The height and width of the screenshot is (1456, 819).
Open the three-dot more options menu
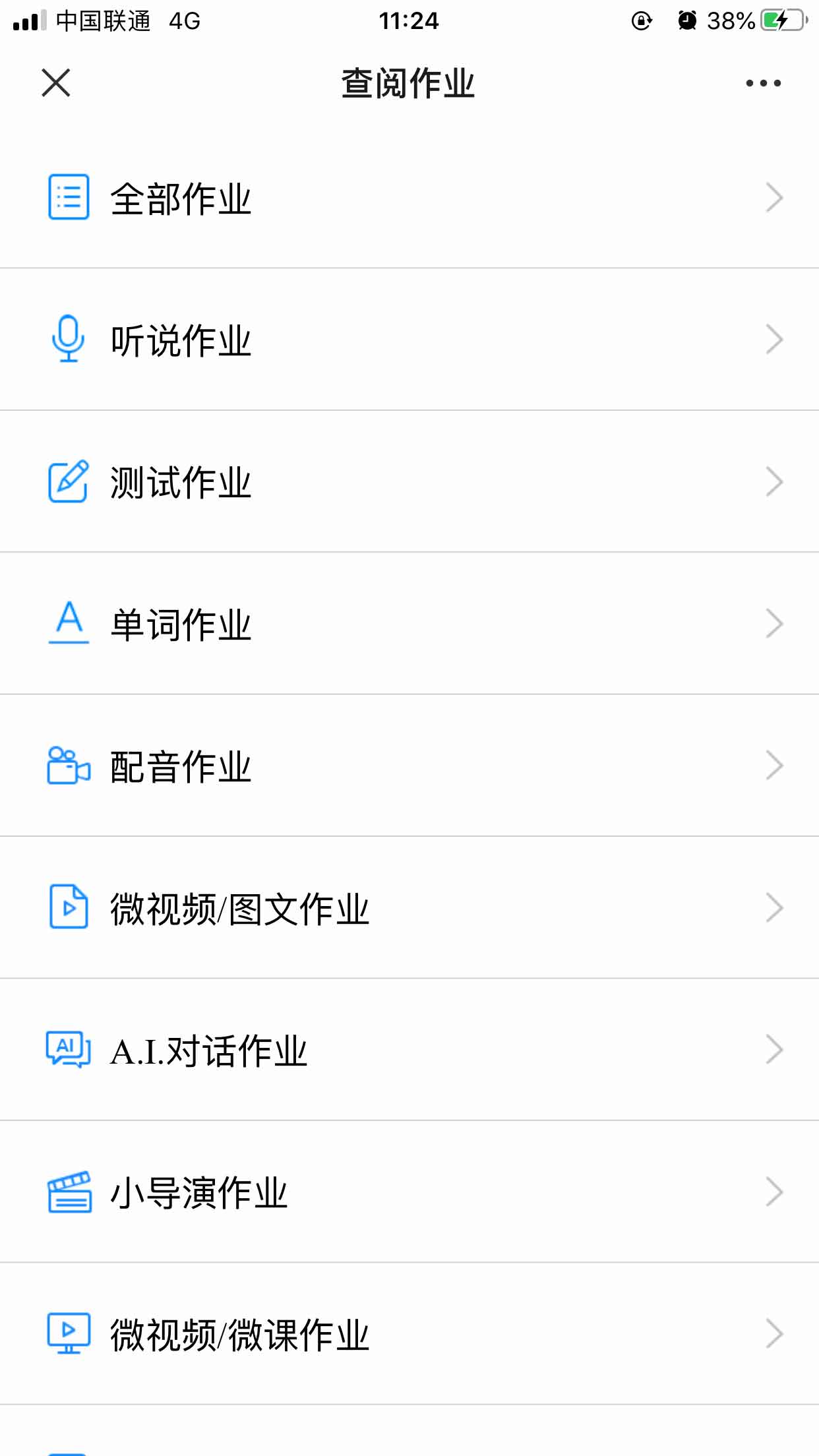763,83
